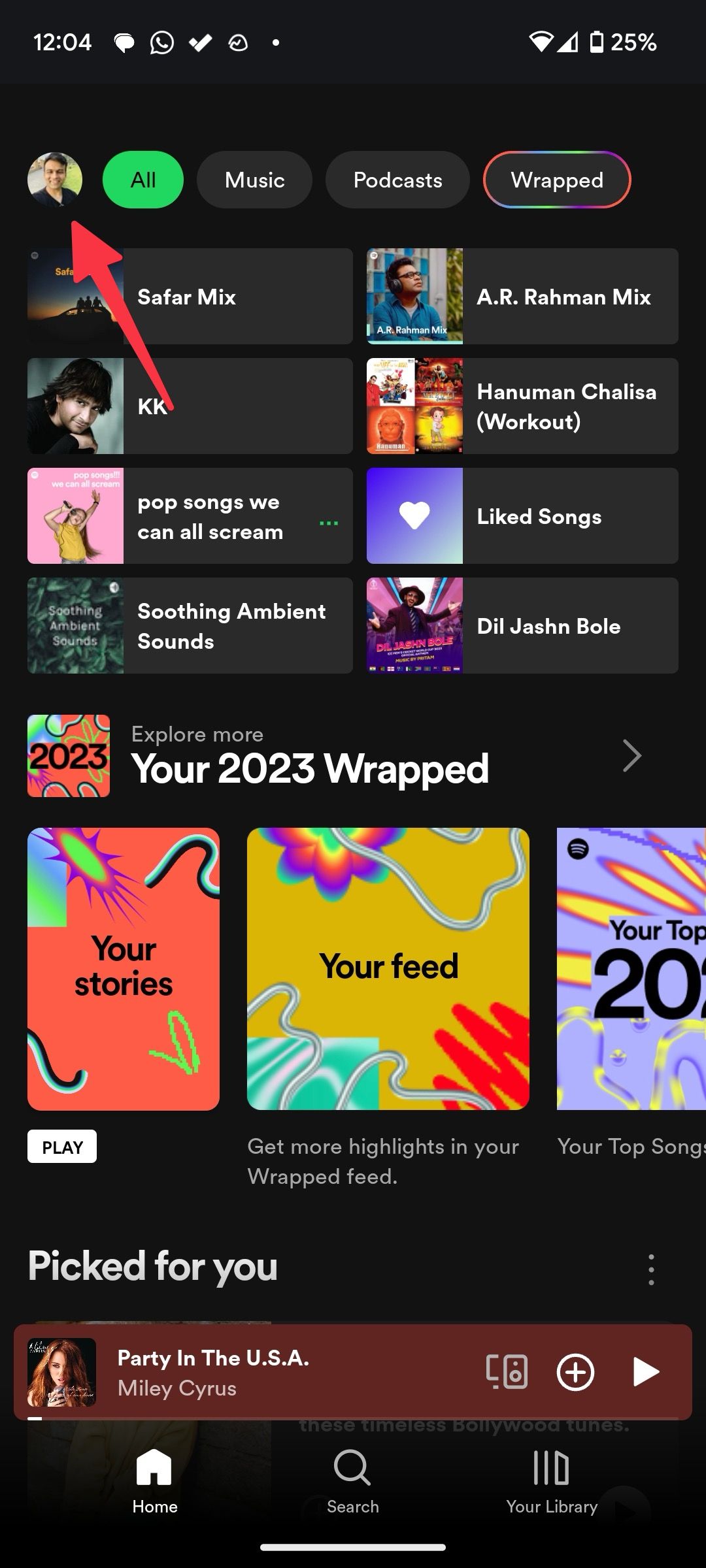Open the A.R. Rahman Mix playlist tile
Viewport: 706px width, 1568px height.
(x=521, y=296)
